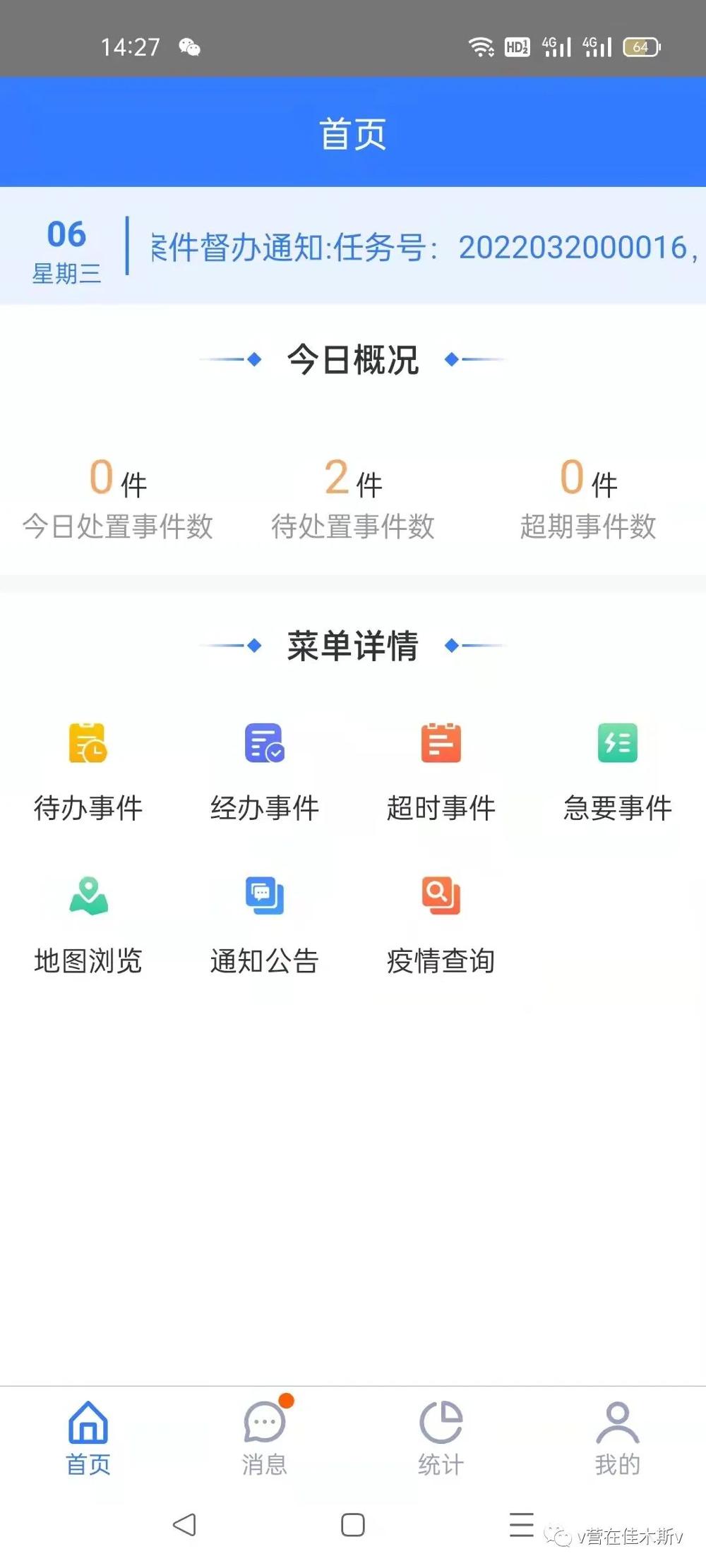
Task: Open 急要事件 urgent events
Action: (x=618, y=772)
